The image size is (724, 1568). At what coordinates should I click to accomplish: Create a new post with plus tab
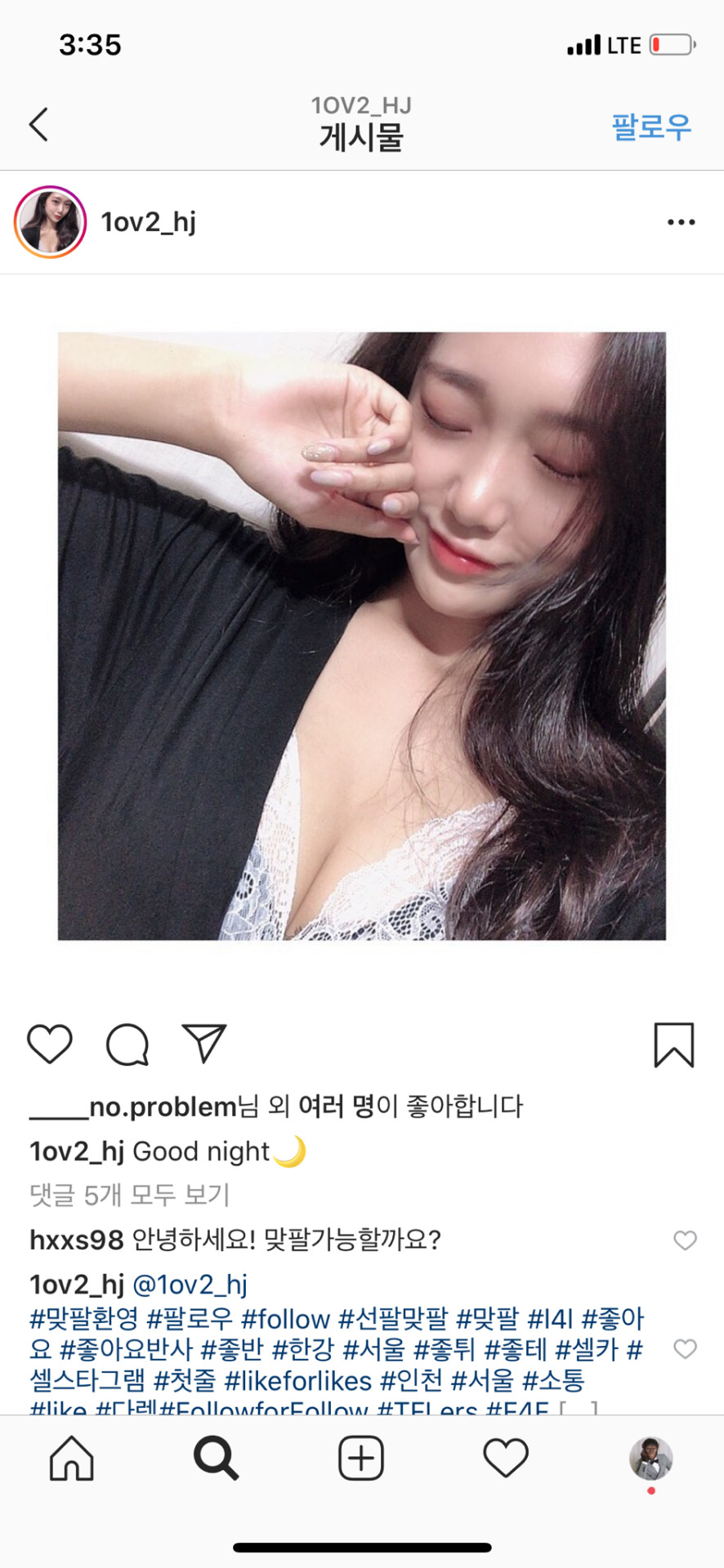[x=361, y=1458]
